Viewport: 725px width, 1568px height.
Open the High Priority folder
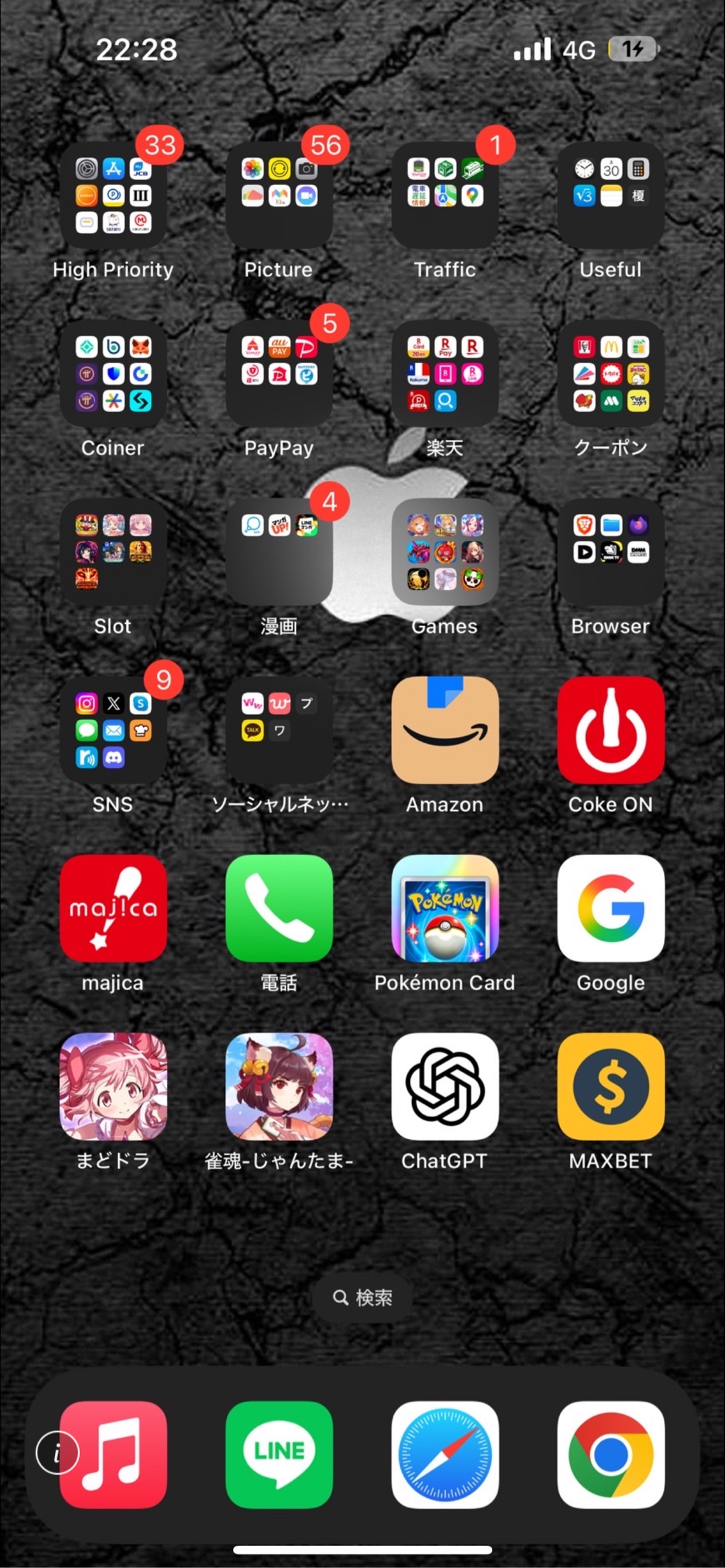[x=113, y=196]
